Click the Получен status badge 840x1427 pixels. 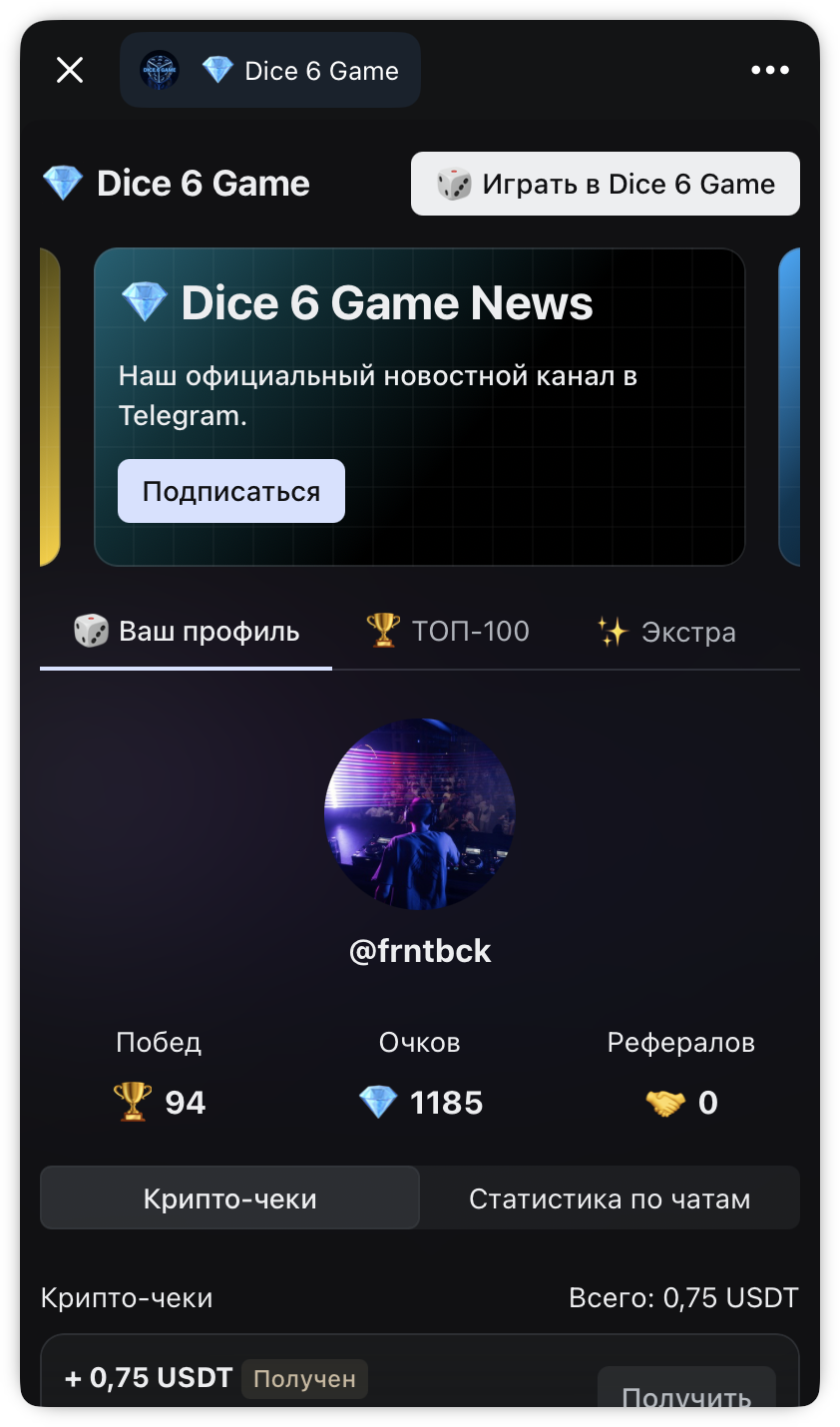(x=303, y=1378)
